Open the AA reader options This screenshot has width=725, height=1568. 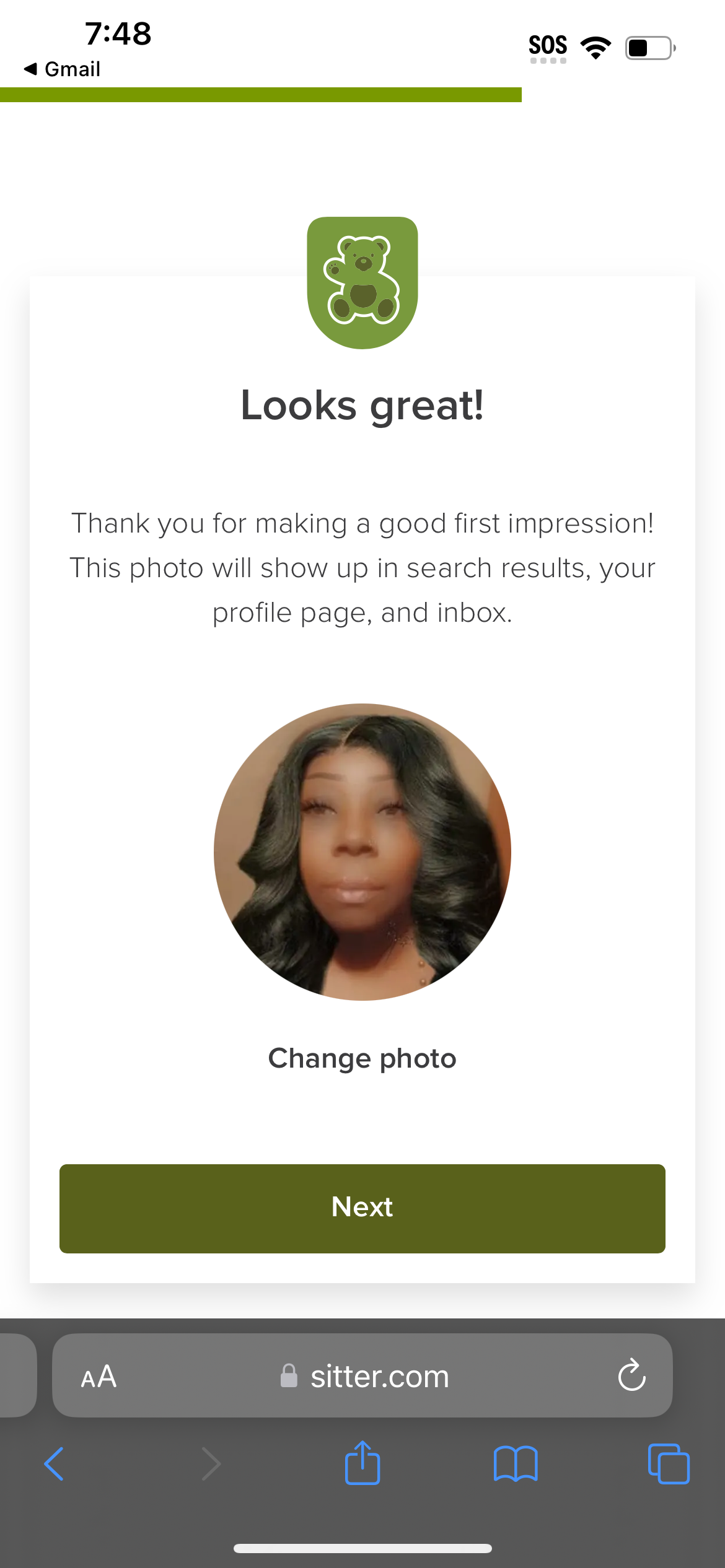point(99,1377)
